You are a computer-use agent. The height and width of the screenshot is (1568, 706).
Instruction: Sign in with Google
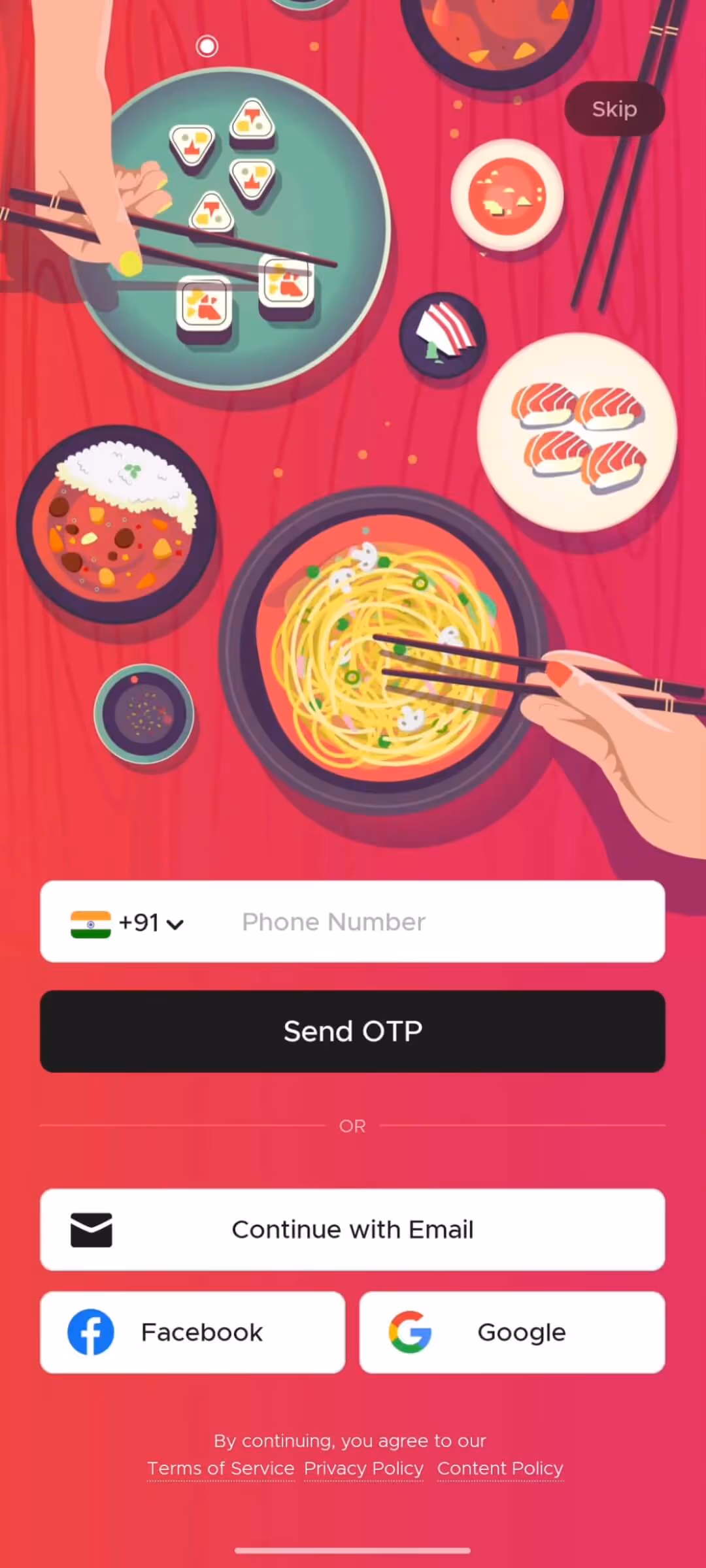tap(513, 1332)
